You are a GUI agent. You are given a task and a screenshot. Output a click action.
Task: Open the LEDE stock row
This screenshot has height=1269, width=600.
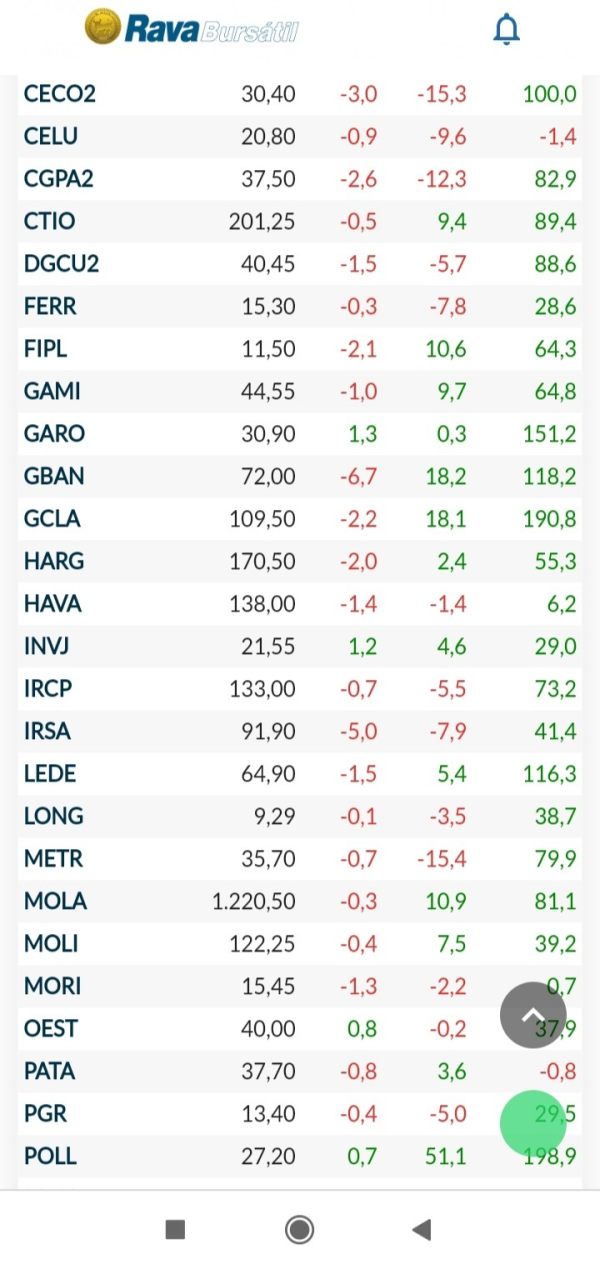tap(300, 774)
